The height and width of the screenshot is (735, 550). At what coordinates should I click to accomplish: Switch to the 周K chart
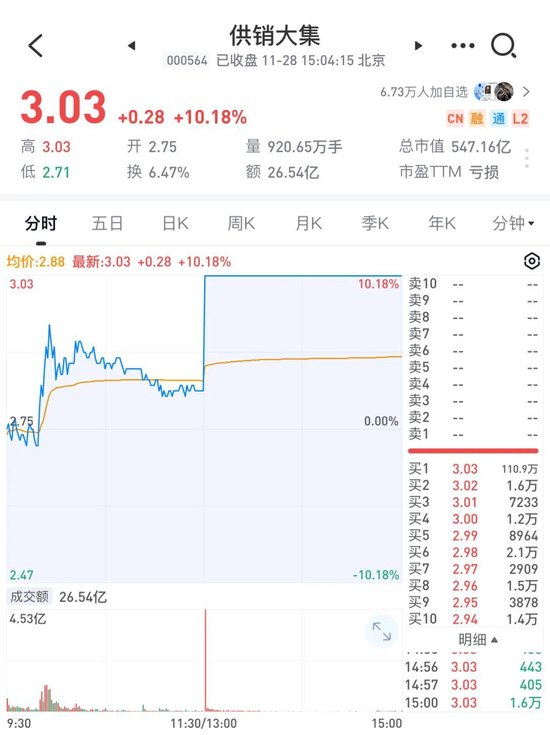(x=241, y=223)
